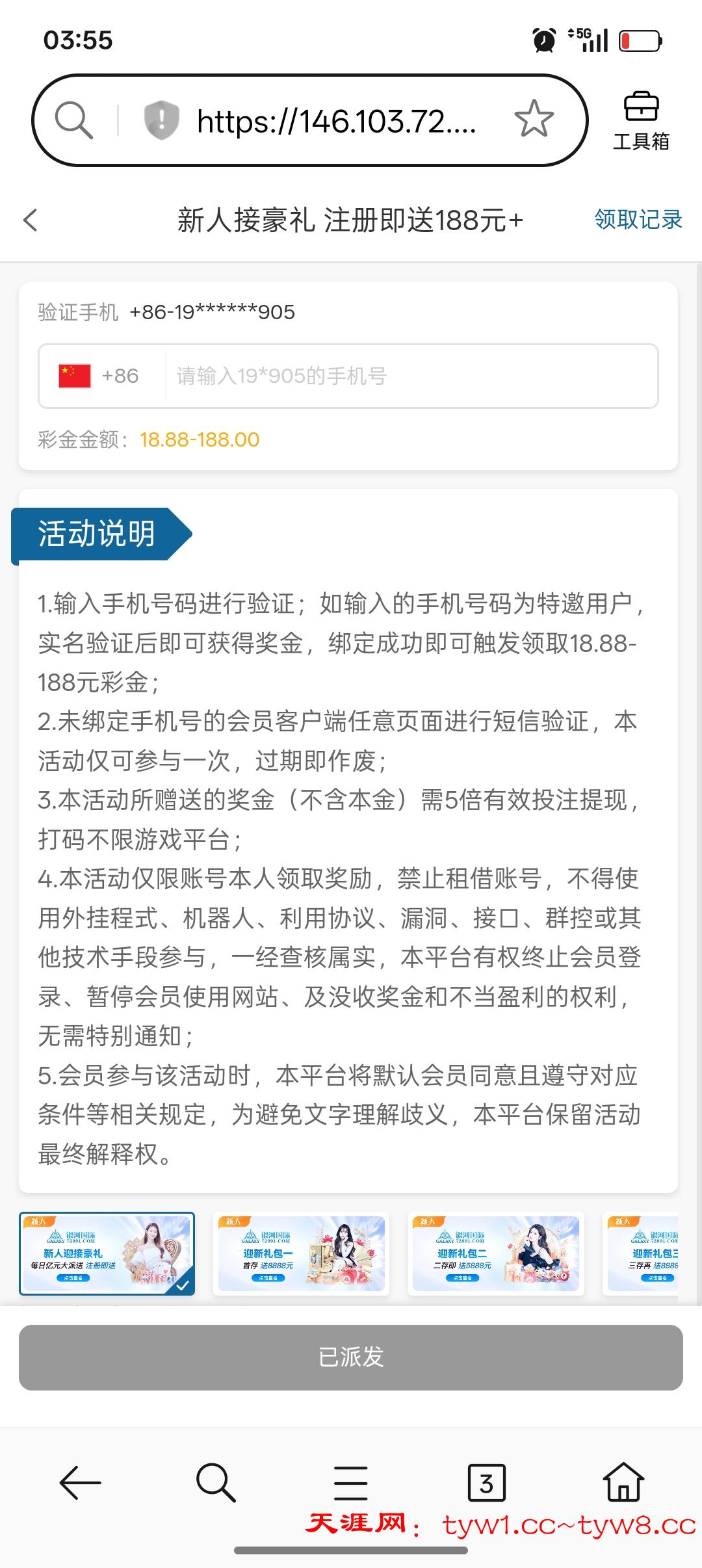Tap the browser URL address bar
This screenshot has width=702, height=1568.
click(x=335, y=121)
